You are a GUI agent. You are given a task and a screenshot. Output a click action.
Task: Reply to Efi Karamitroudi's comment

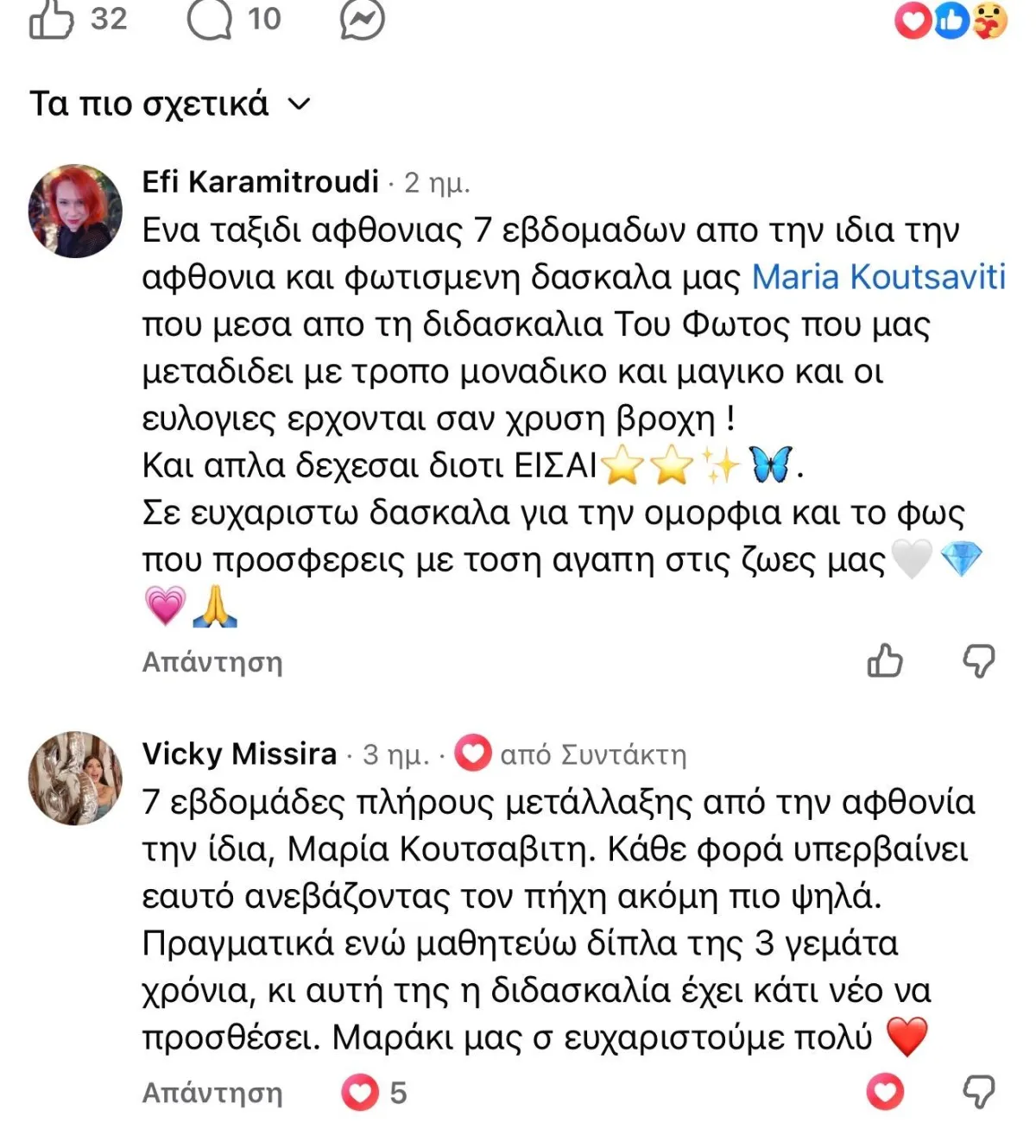[x=212, y=662]
